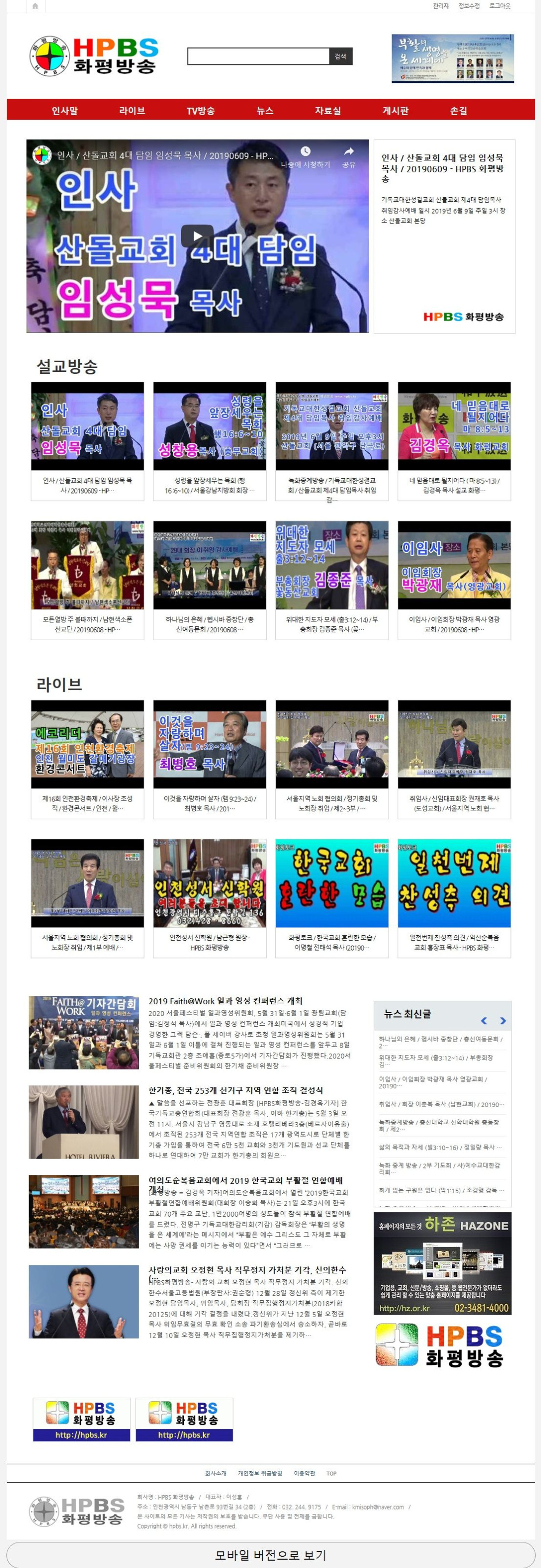Open the 로그아웃 link
This screenshot has width=541, height=1568.
click(500, 6)
